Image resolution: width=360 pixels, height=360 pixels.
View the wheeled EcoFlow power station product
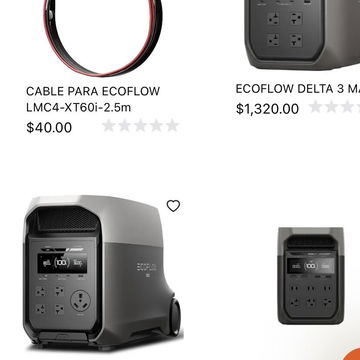(102, 273)
